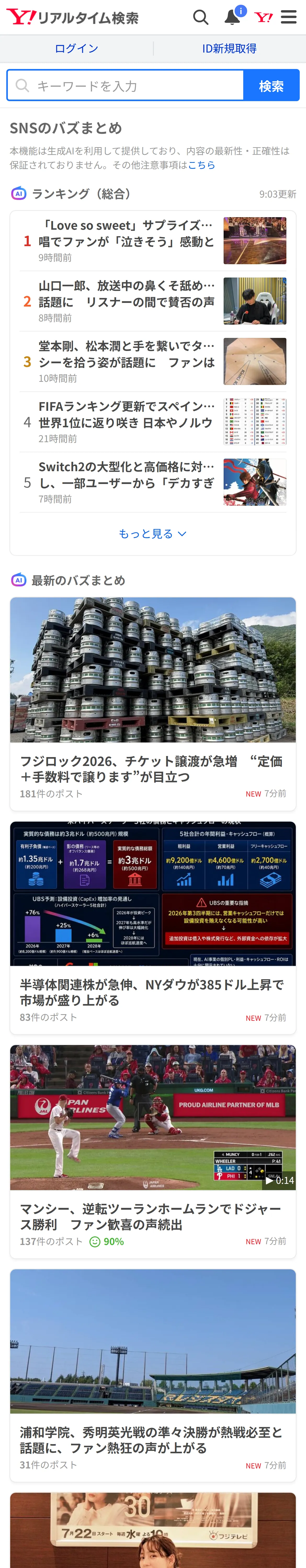Focus the キーワードを入力 search field
Image resolution: width=306 pixels, height=1568 pixels.
point(125,85)
